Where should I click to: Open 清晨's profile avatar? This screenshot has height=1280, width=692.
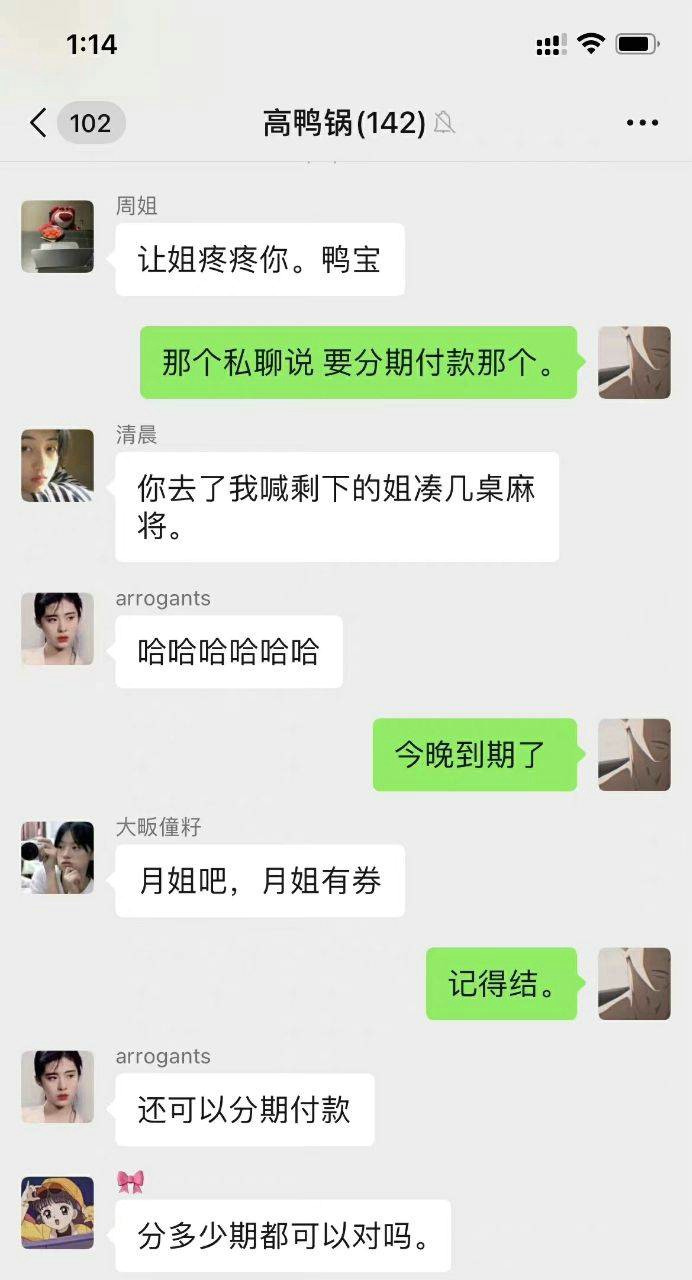coord(57,466)
